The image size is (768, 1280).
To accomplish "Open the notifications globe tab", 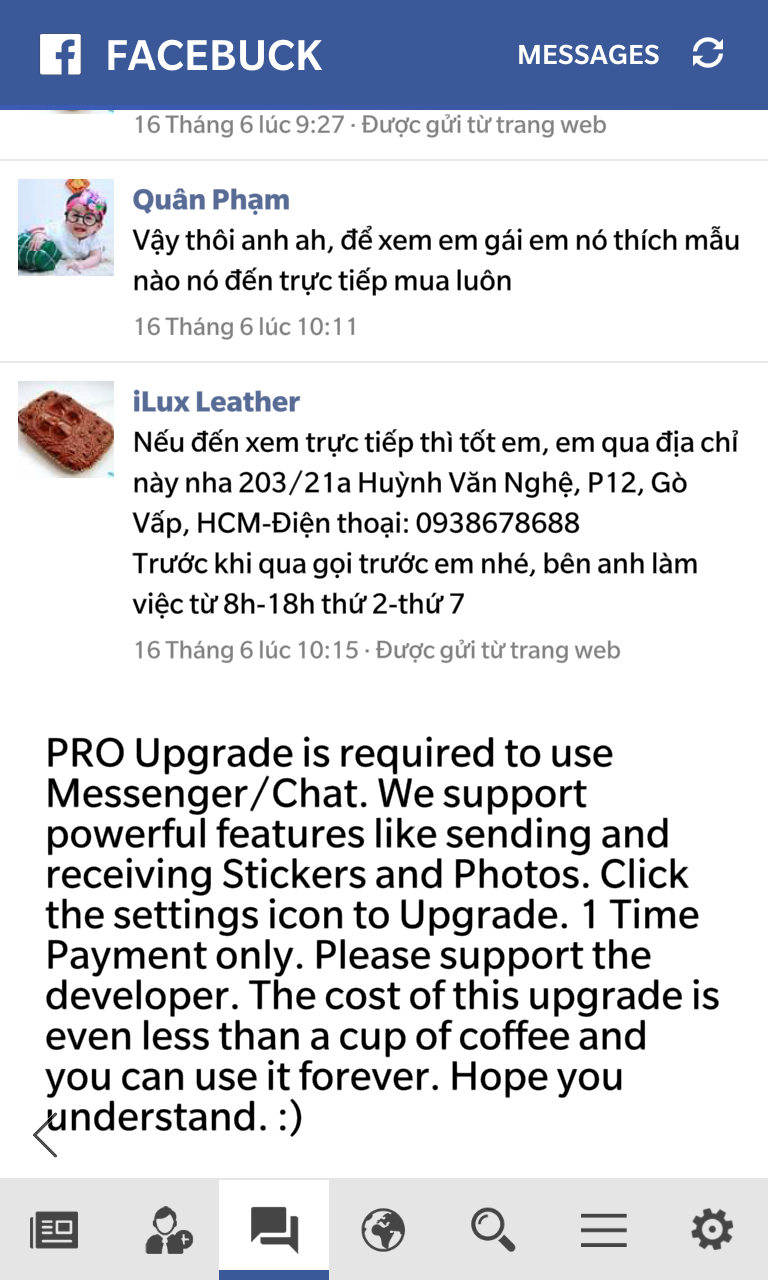I will (384, 1230).
